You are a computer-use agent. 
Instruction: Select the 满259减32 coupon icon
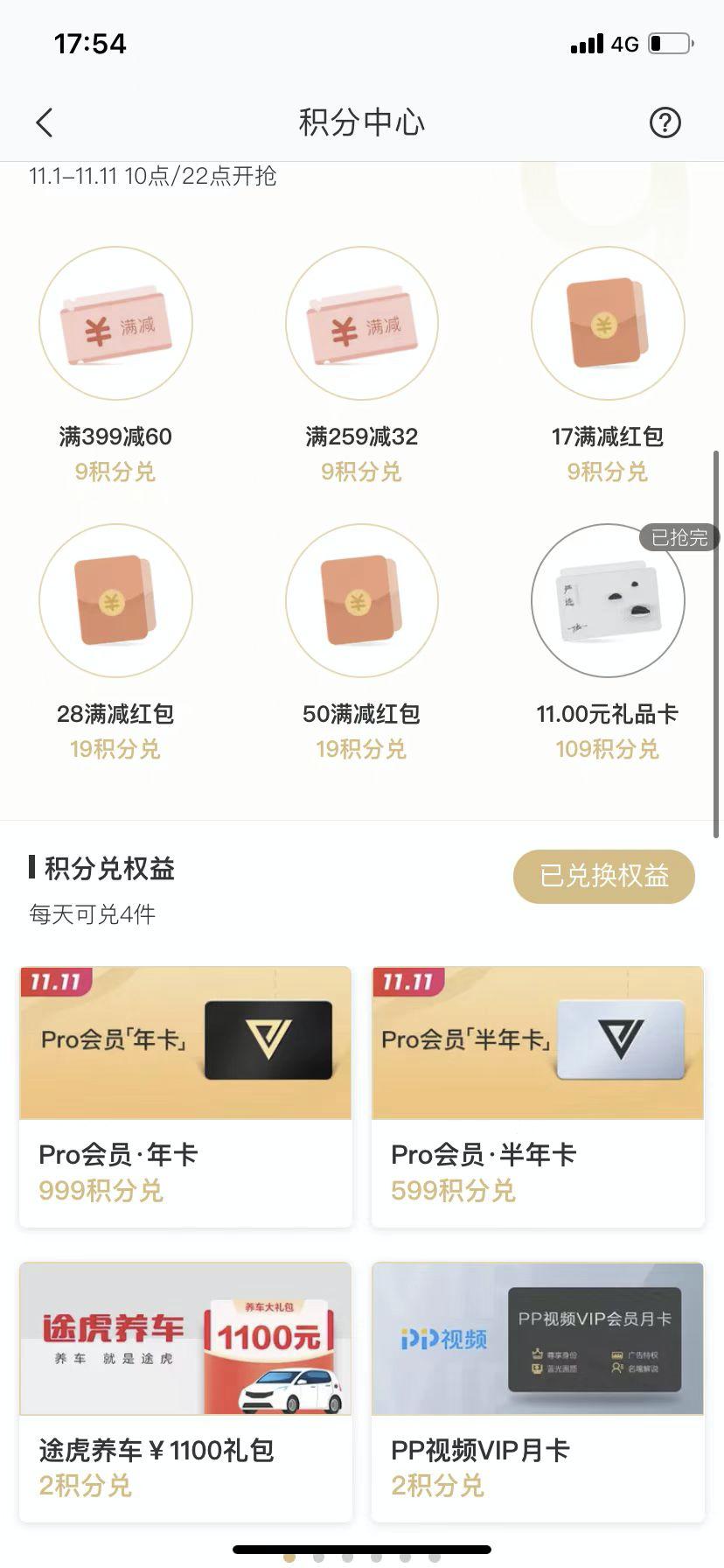[x=362, y=324]
